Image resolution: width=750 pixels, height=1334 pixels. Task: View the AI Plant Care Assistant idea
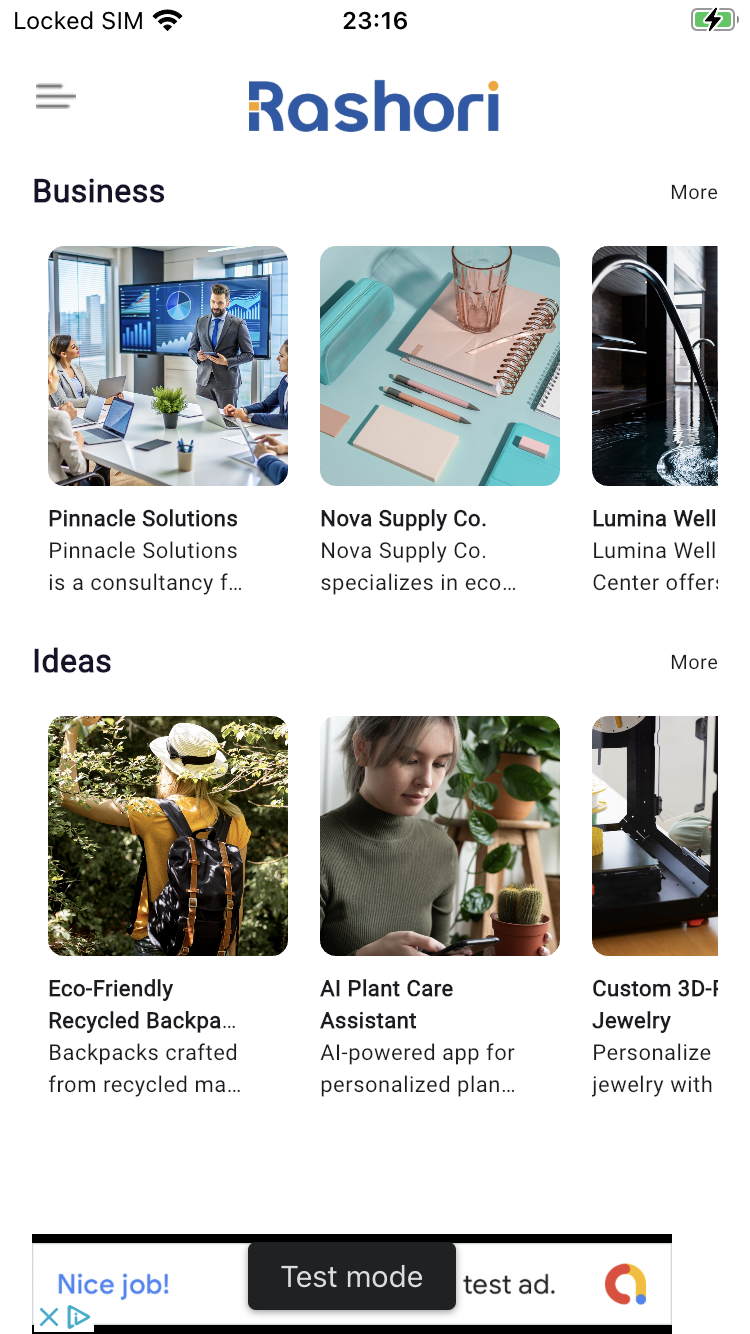(440, 836)
